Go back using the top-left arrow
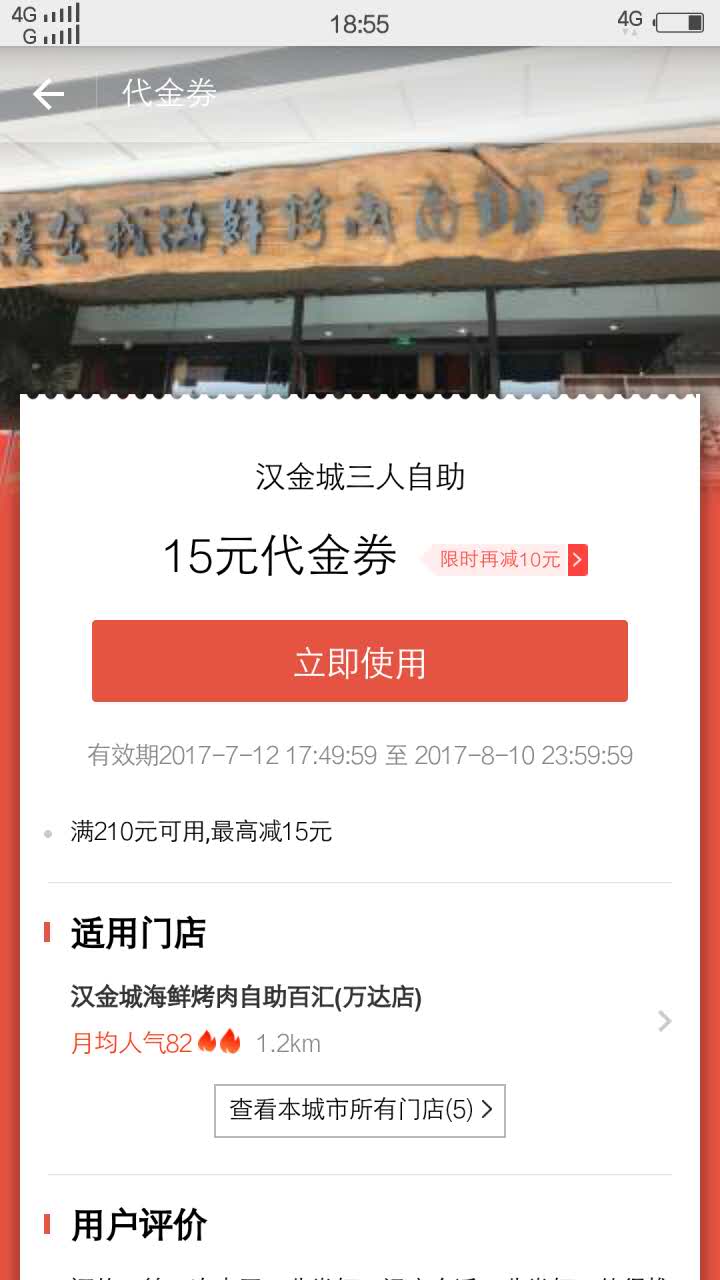The image size is (720, 1280). click(x=48, y=94)
